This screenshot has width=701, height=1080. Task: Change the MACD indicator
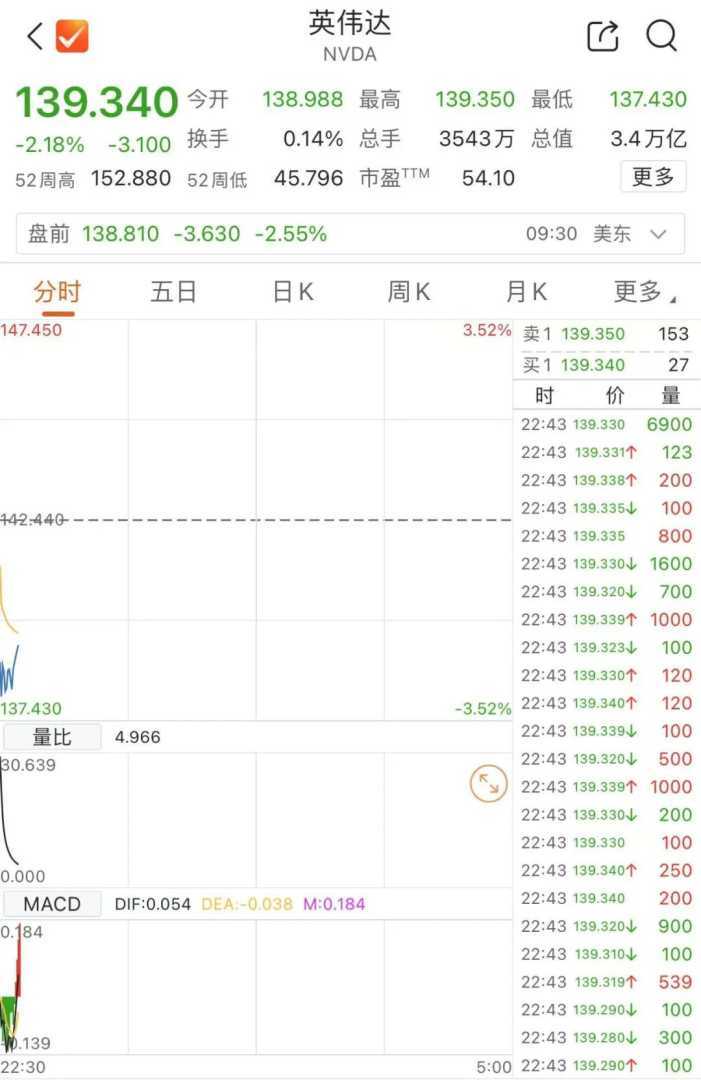[x=51, y=904]
